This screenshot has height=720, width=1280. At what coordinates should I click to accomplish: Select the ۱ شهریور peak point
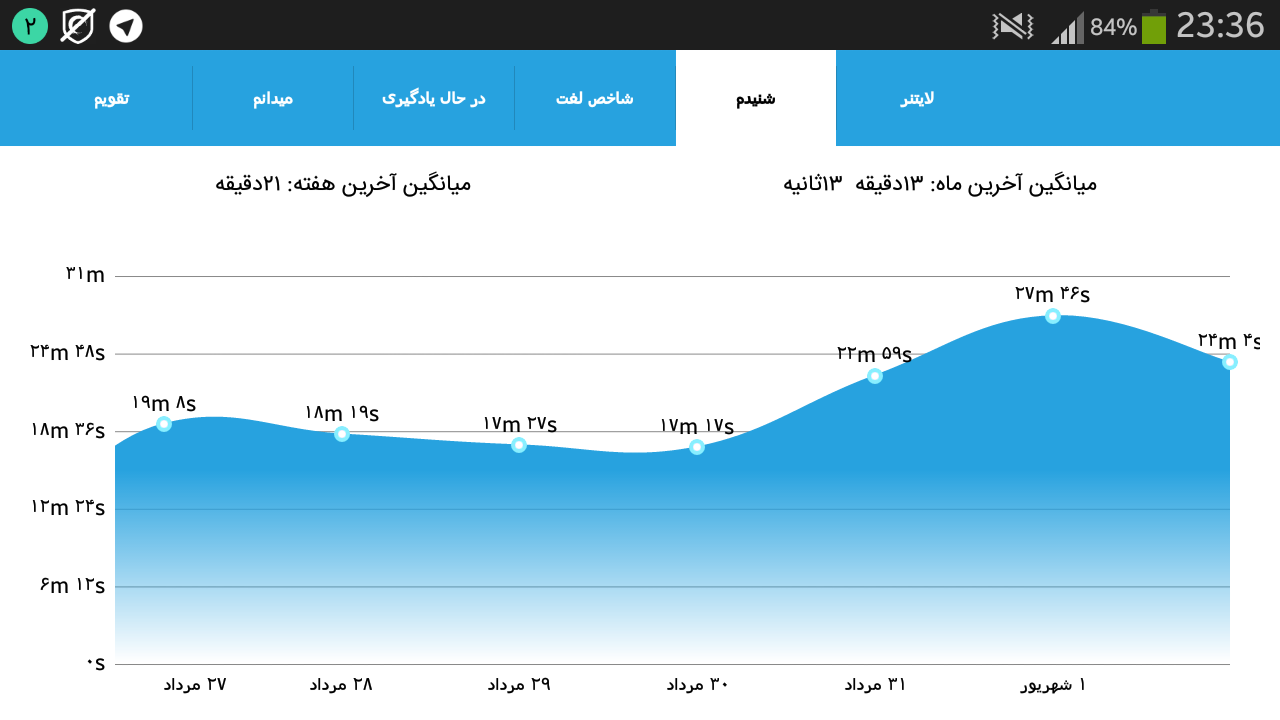[1053, 316]
